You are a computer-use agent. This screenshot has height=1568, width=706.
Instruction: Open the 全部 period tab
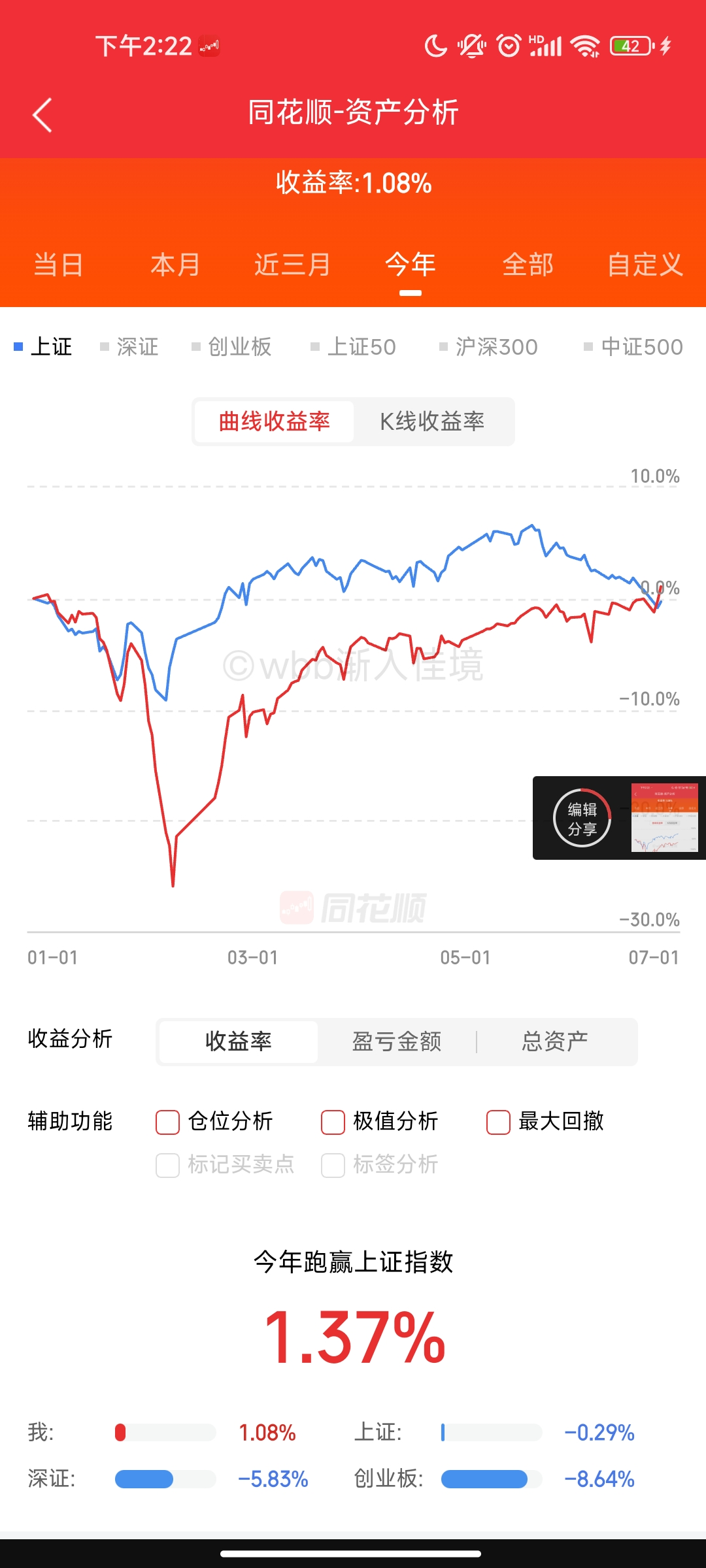528,265
